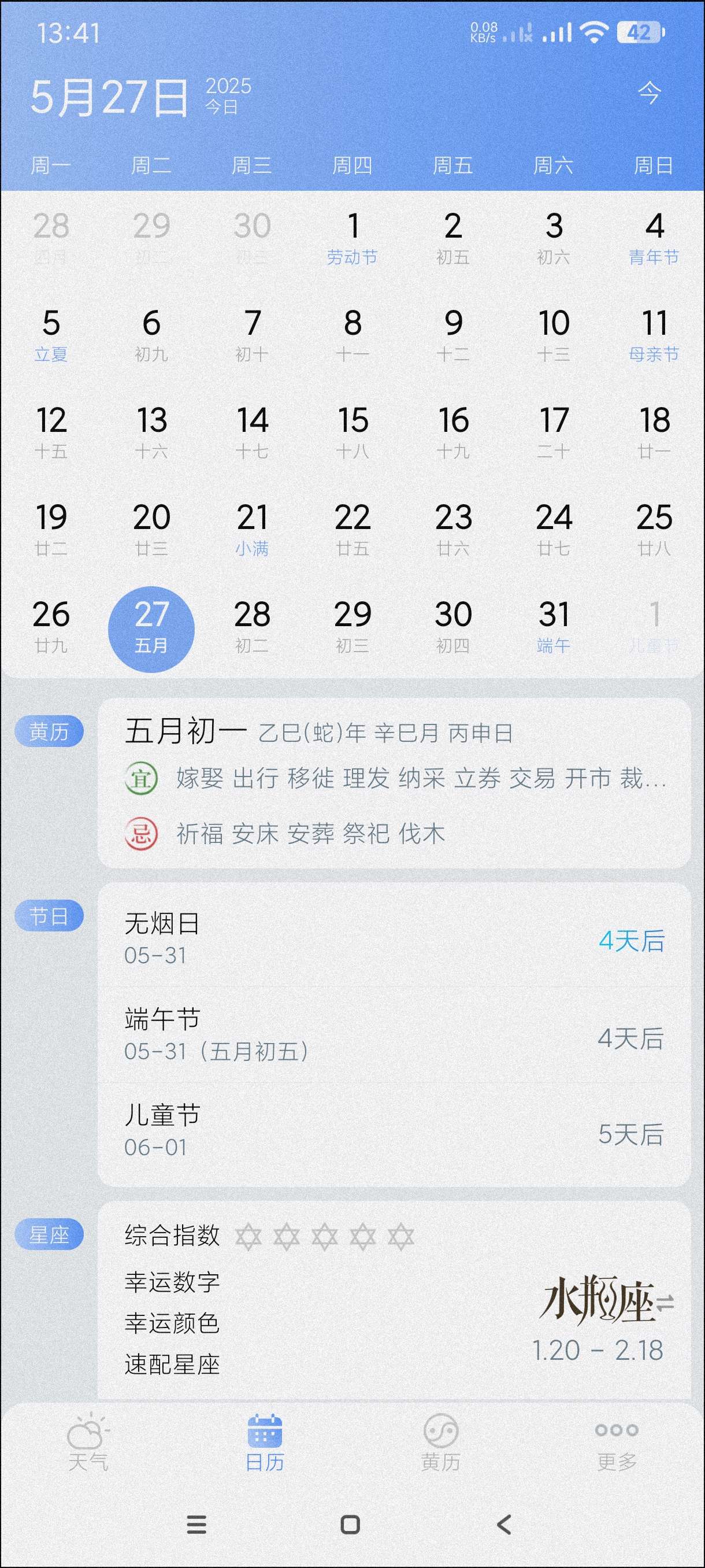The width and height of the screenshot is (705, 1568).
Task: Switch to the 黄历 tab
Action: (x=440, y=1441)
